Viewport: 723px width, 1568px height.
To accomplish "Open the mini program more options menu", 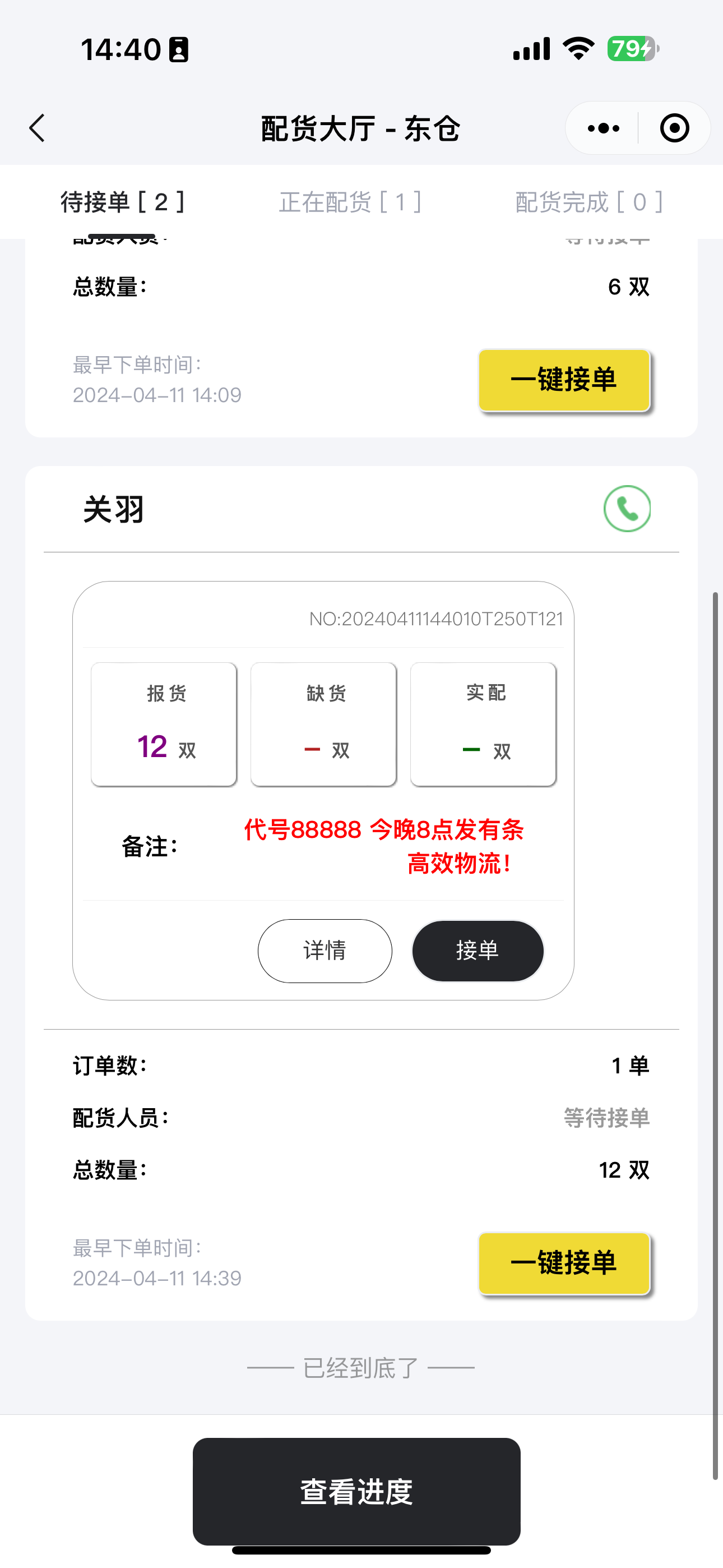I will [x=603, y=128].
